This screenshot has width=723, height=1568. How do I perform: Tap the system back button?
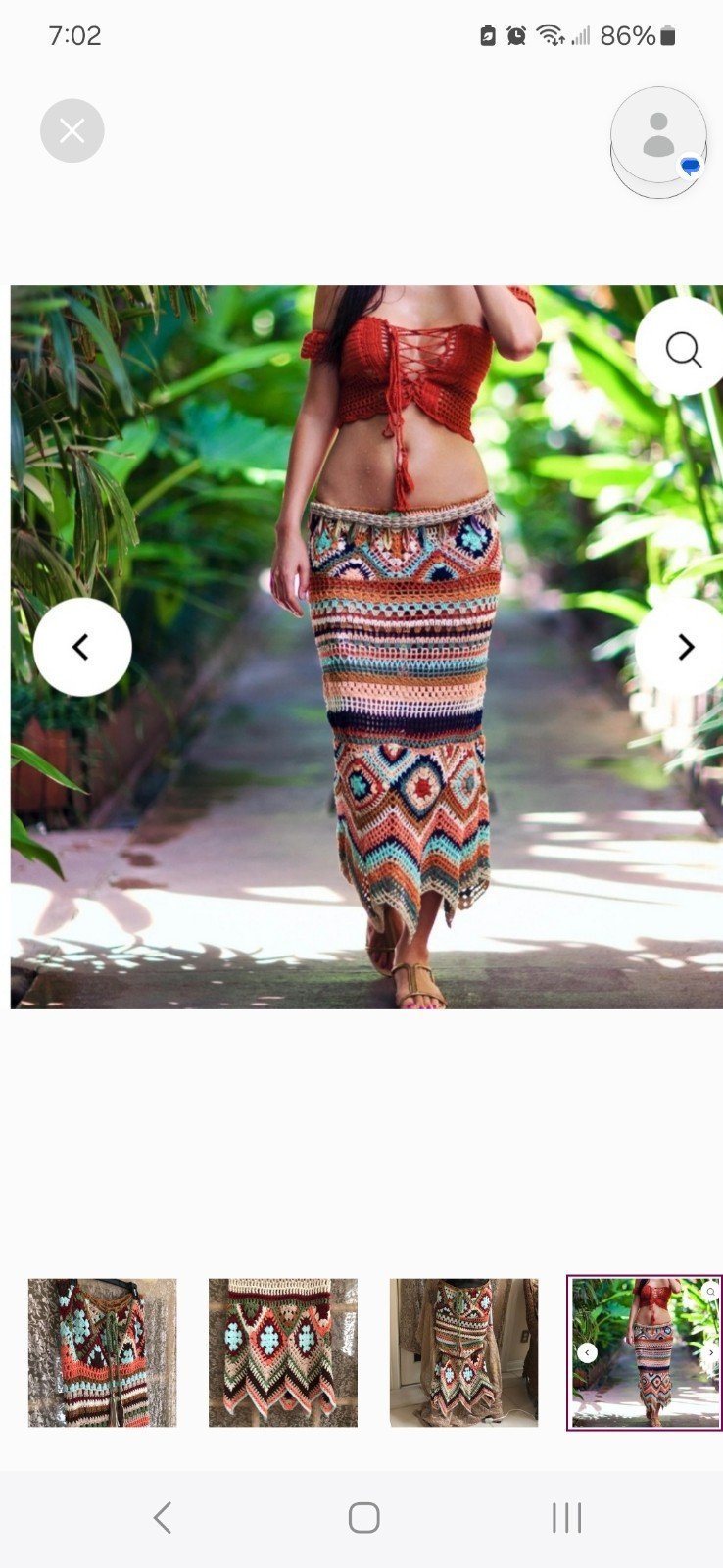[163, 1517]
